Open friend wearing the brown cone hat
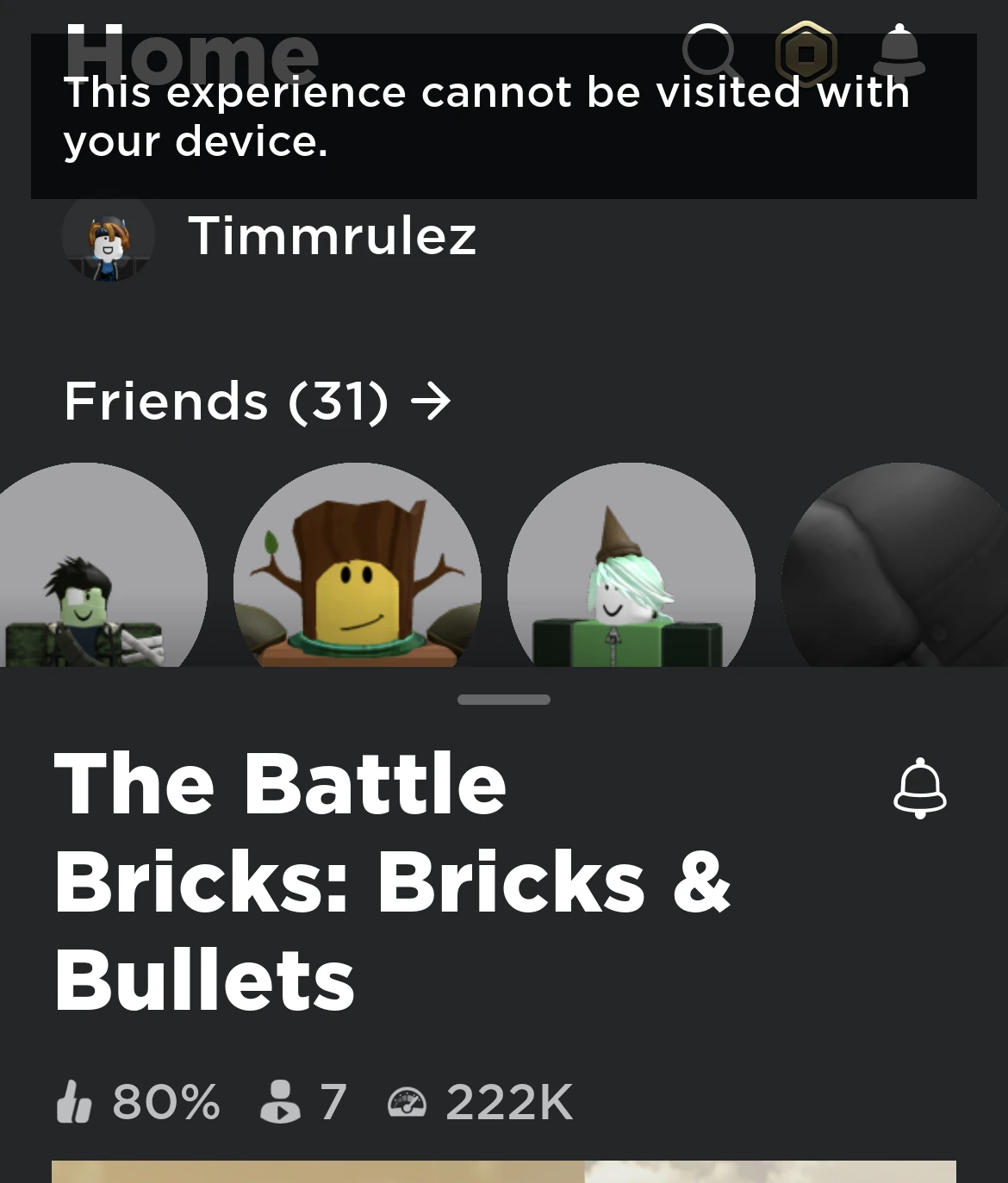1008x1183 pixels. pyautogui.click(x=632, y=577)
